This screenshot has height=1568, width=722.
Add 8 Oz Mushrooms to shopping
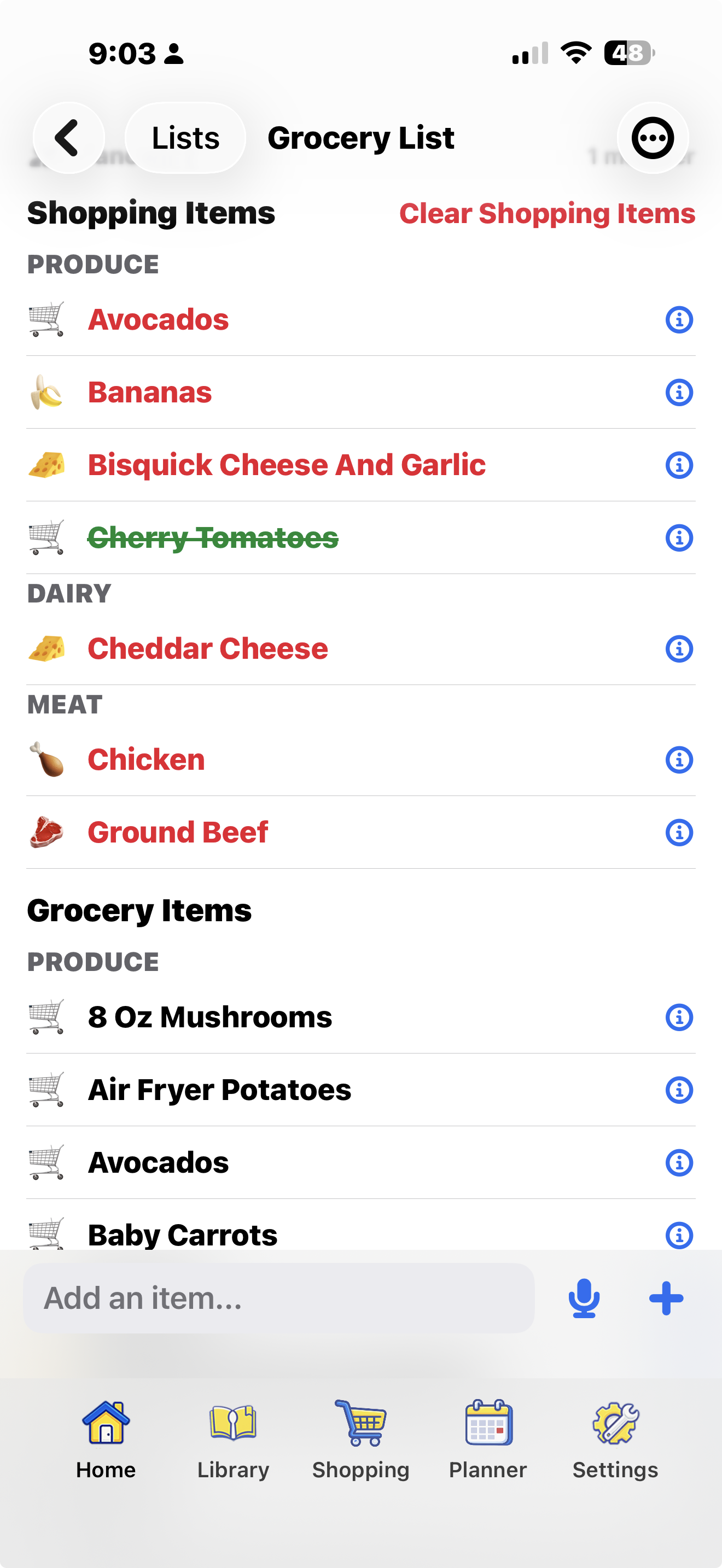click(x=210, y=1017)
